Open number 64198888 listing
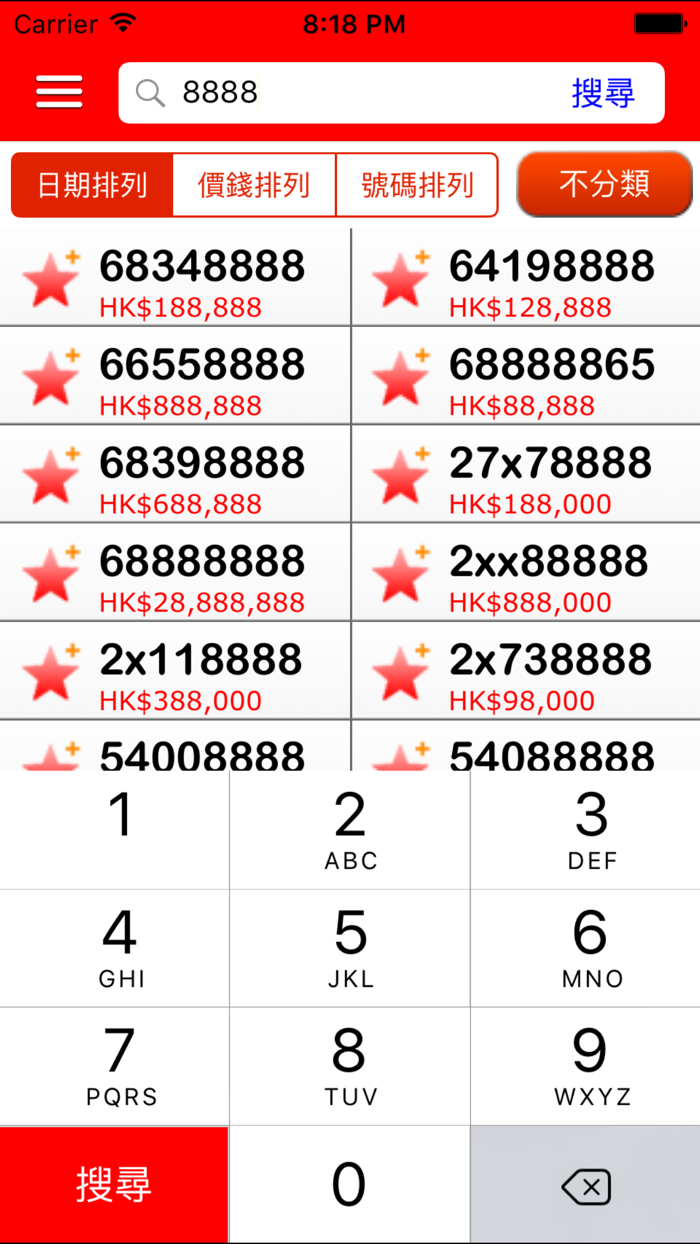The height and width of the screenshot is (1244, 700). (x=552, y=278)
